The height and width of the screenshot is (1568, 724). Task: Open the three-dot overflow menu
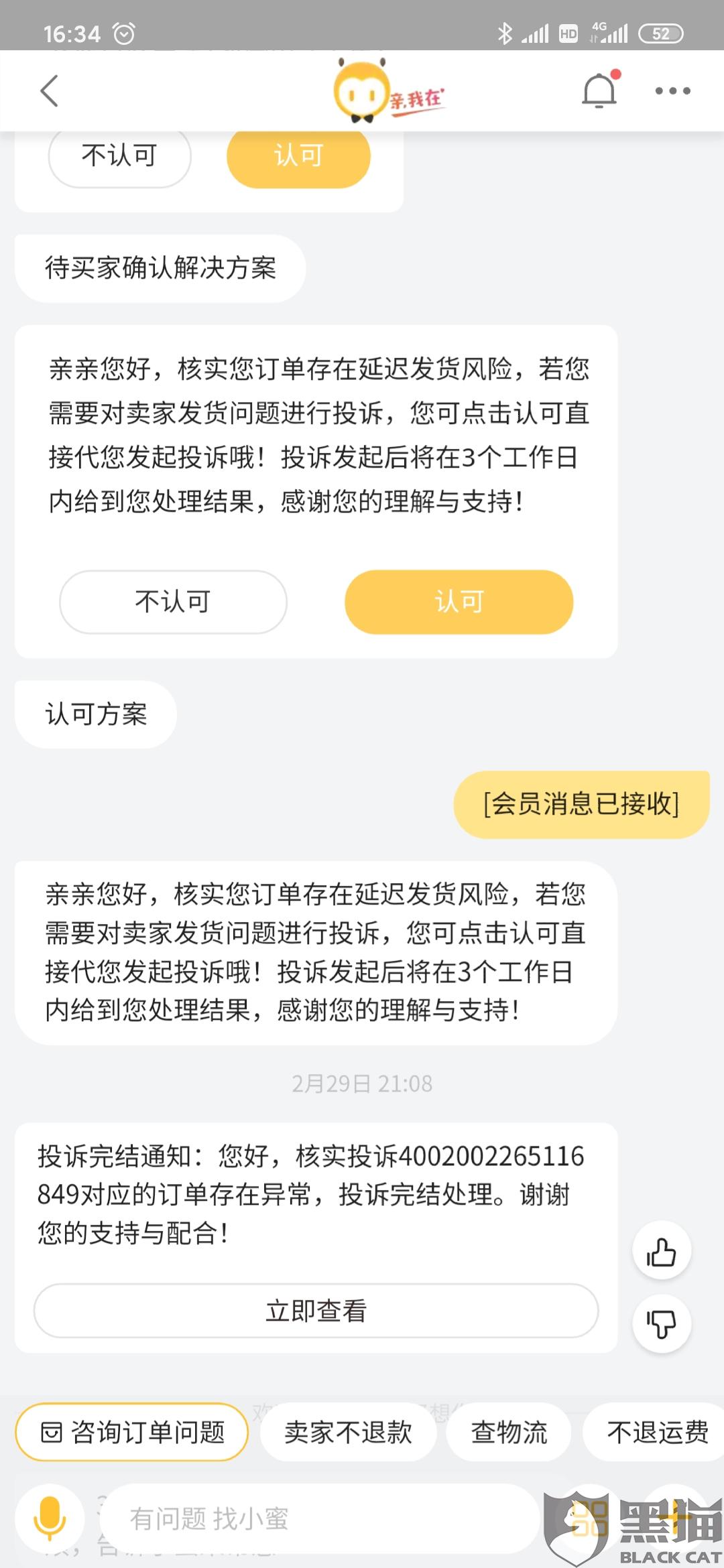pos(672,91)
